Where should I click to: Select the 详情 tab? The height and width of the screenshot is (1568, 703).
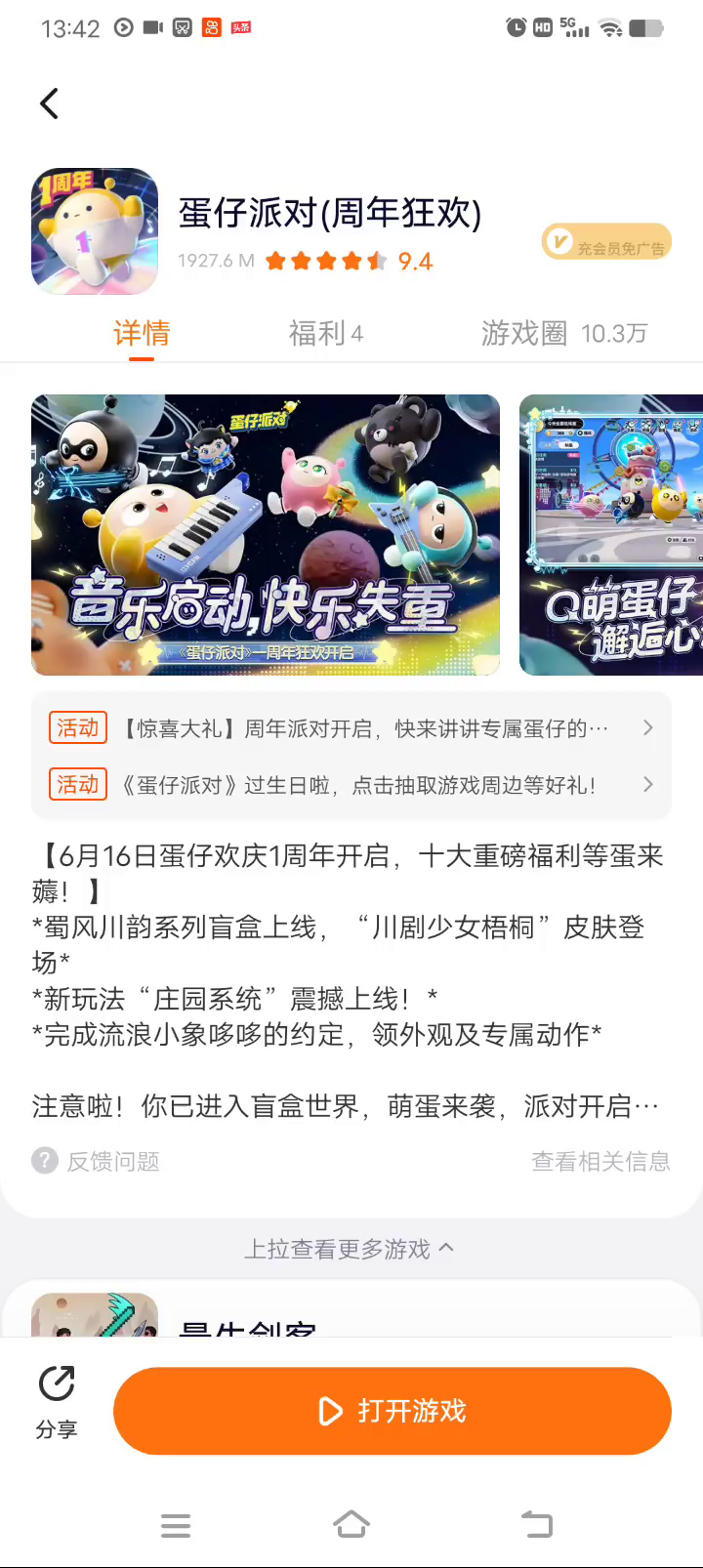click(x=142, y=334)
